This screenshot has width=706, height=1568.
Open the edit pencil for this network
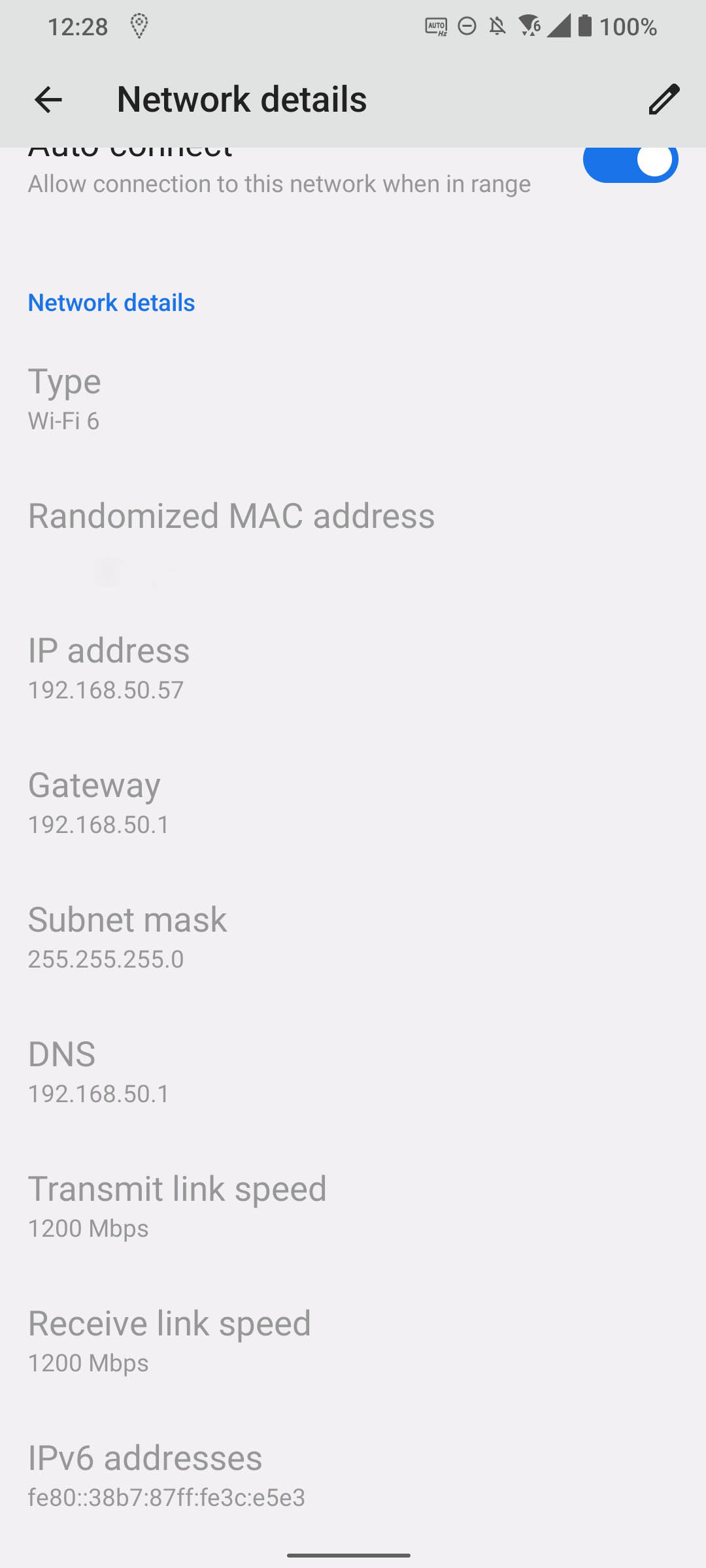(x=664, y=99)
